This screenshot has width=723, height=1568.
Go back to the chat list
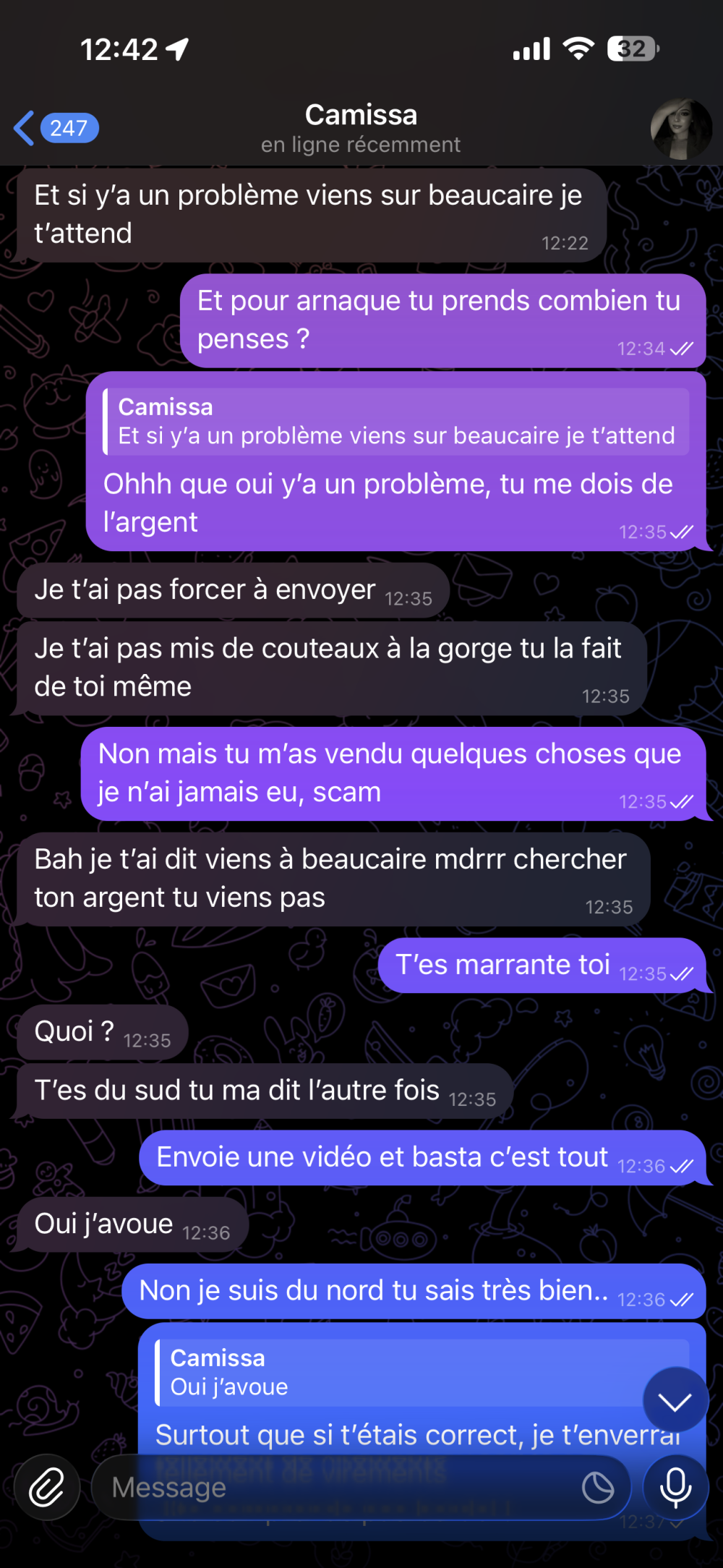[x=55, y=129]
